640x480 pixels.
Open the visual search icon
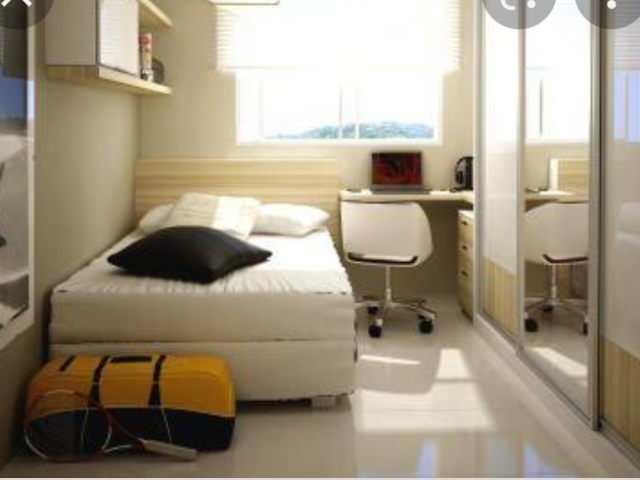click(x=518, y=6)
